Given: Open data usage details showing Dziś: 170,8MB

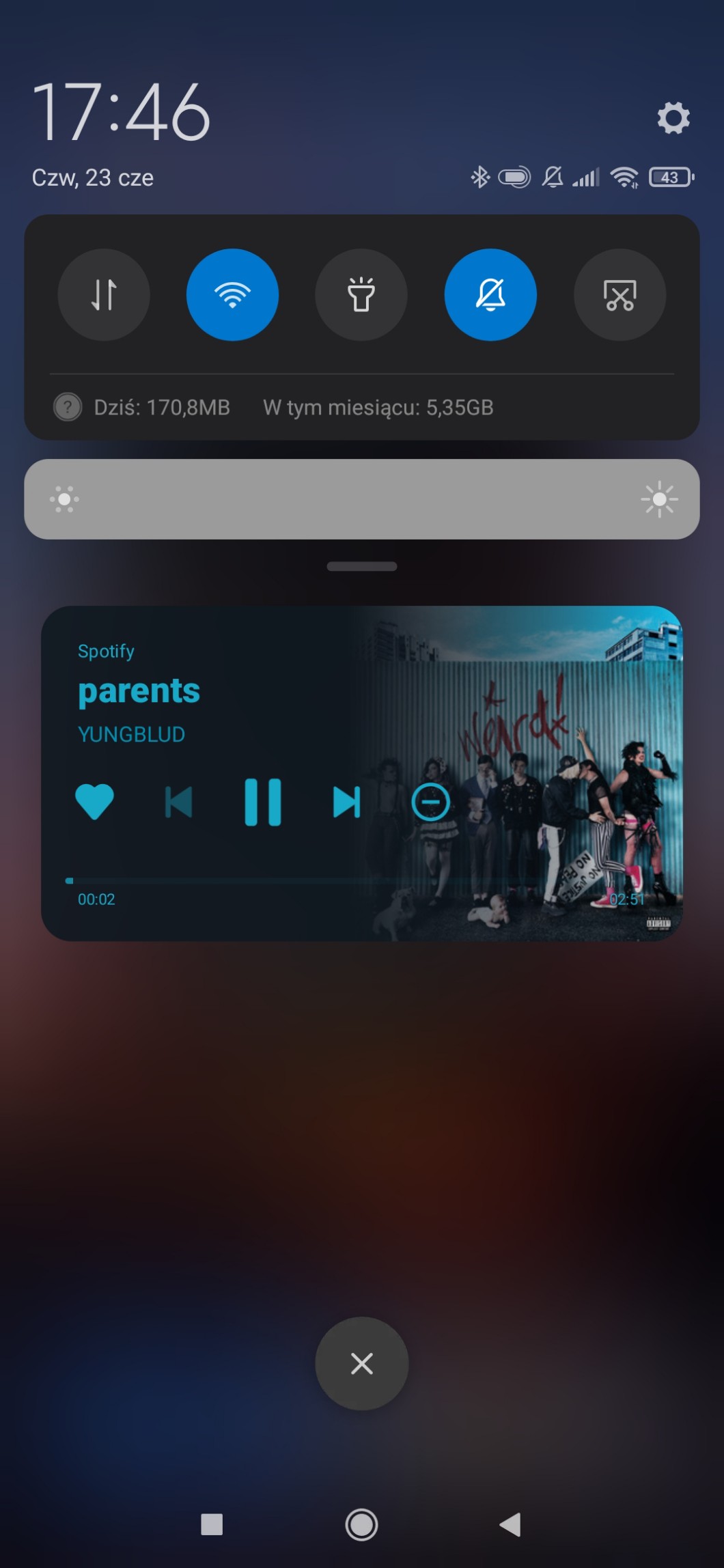Looking at the screenshot, I should click(x=161, y=408).
